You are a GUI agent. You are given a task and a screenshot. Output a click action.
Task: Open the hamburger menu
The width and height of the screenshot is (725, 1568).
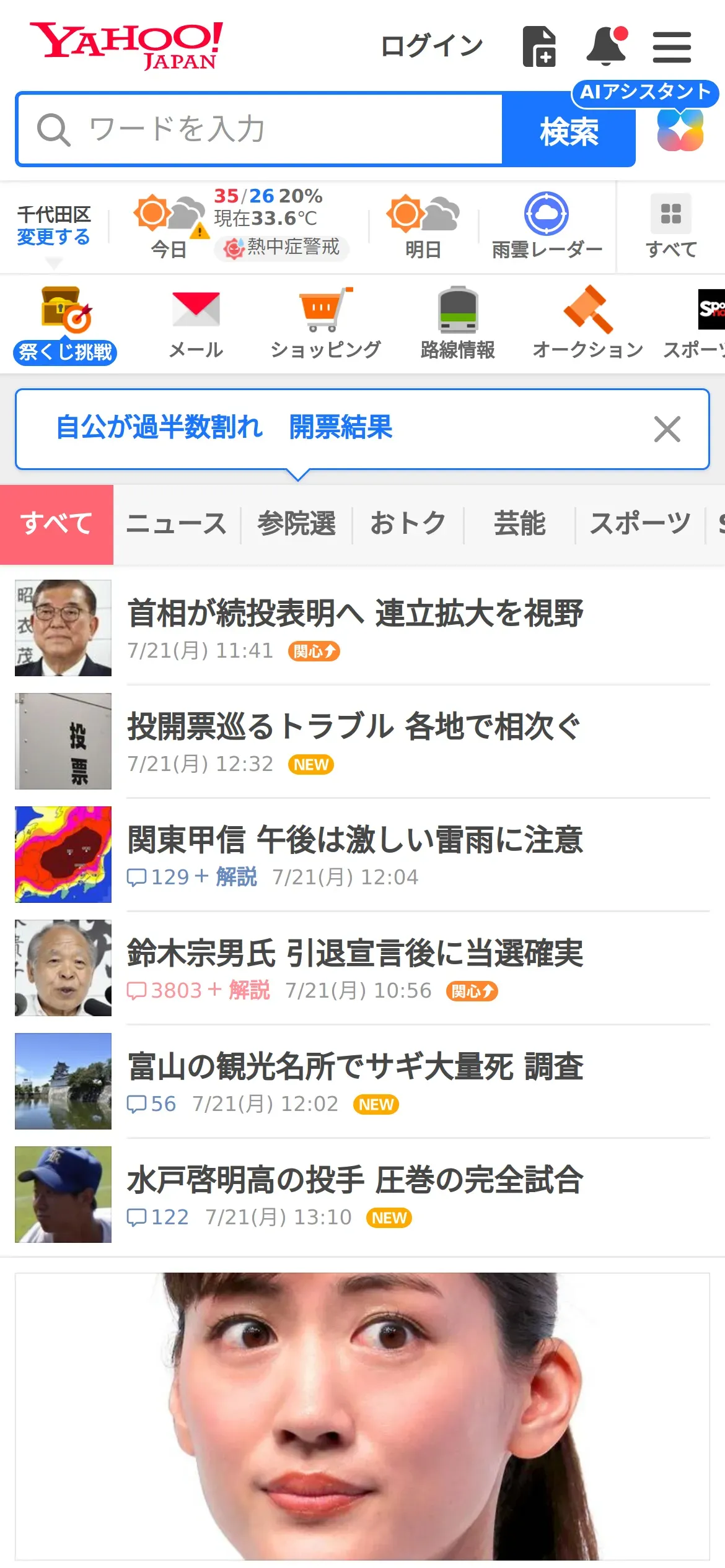(672, 48)
